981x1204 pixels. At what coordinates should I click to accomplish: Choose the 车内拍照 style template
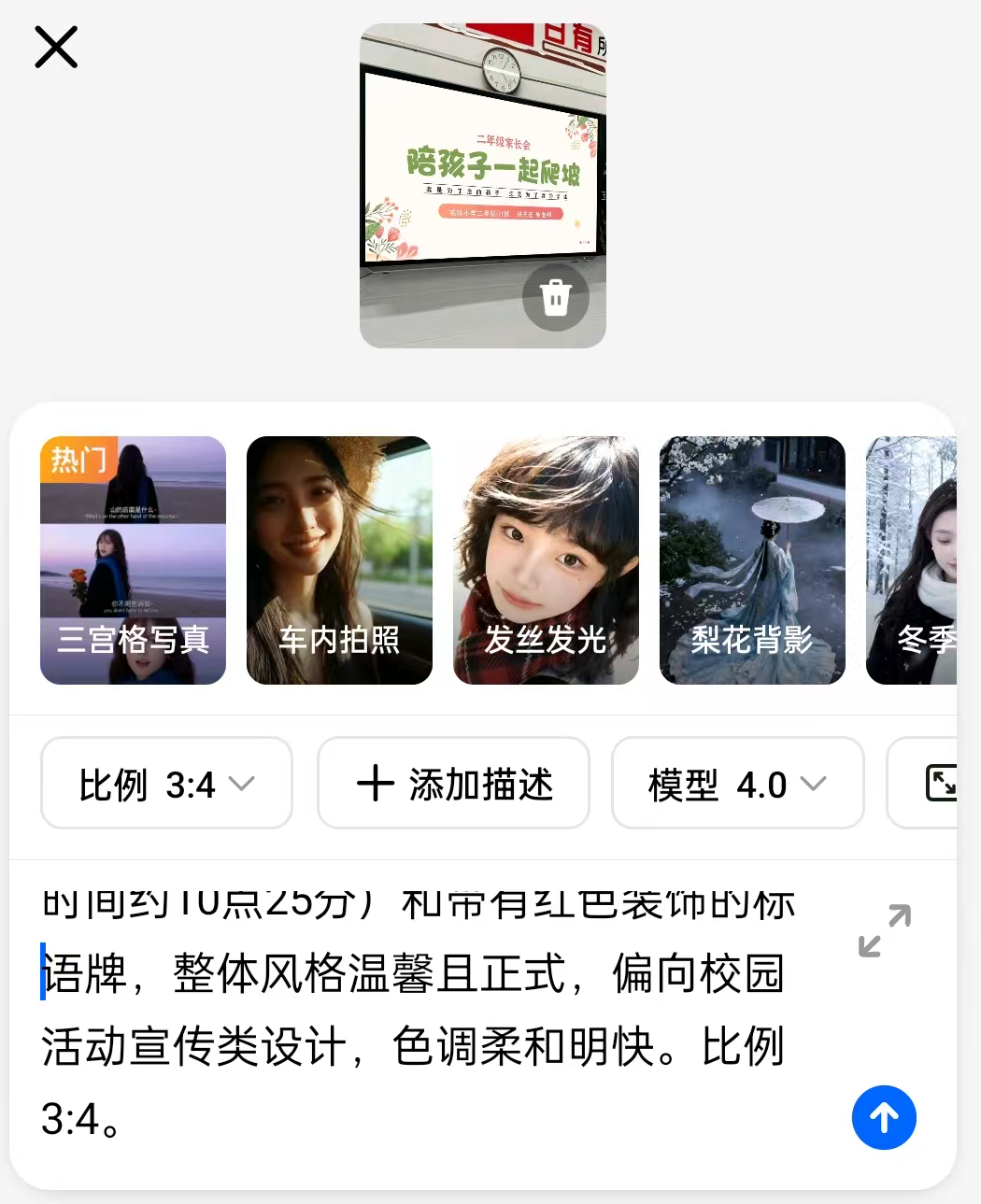339,560
